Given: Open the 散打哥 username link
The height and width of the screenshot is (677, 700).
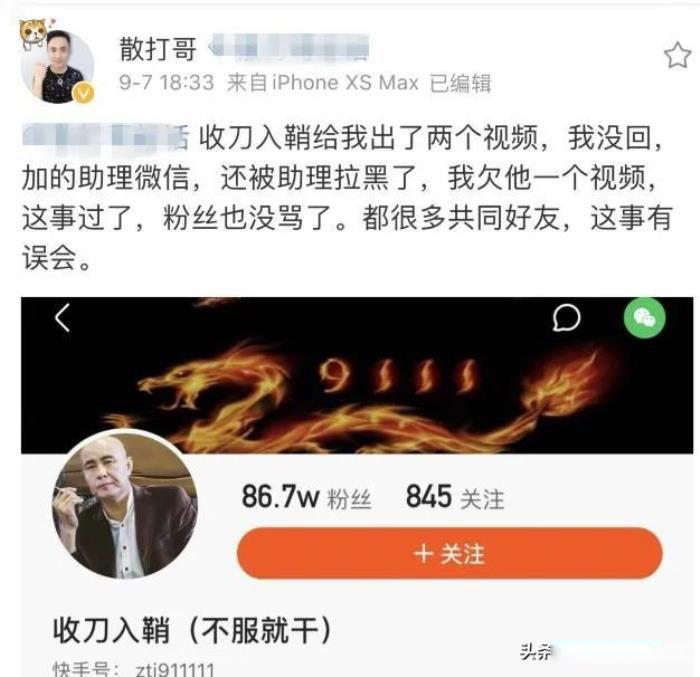Looking at the screenshot, I should [158, 50].
